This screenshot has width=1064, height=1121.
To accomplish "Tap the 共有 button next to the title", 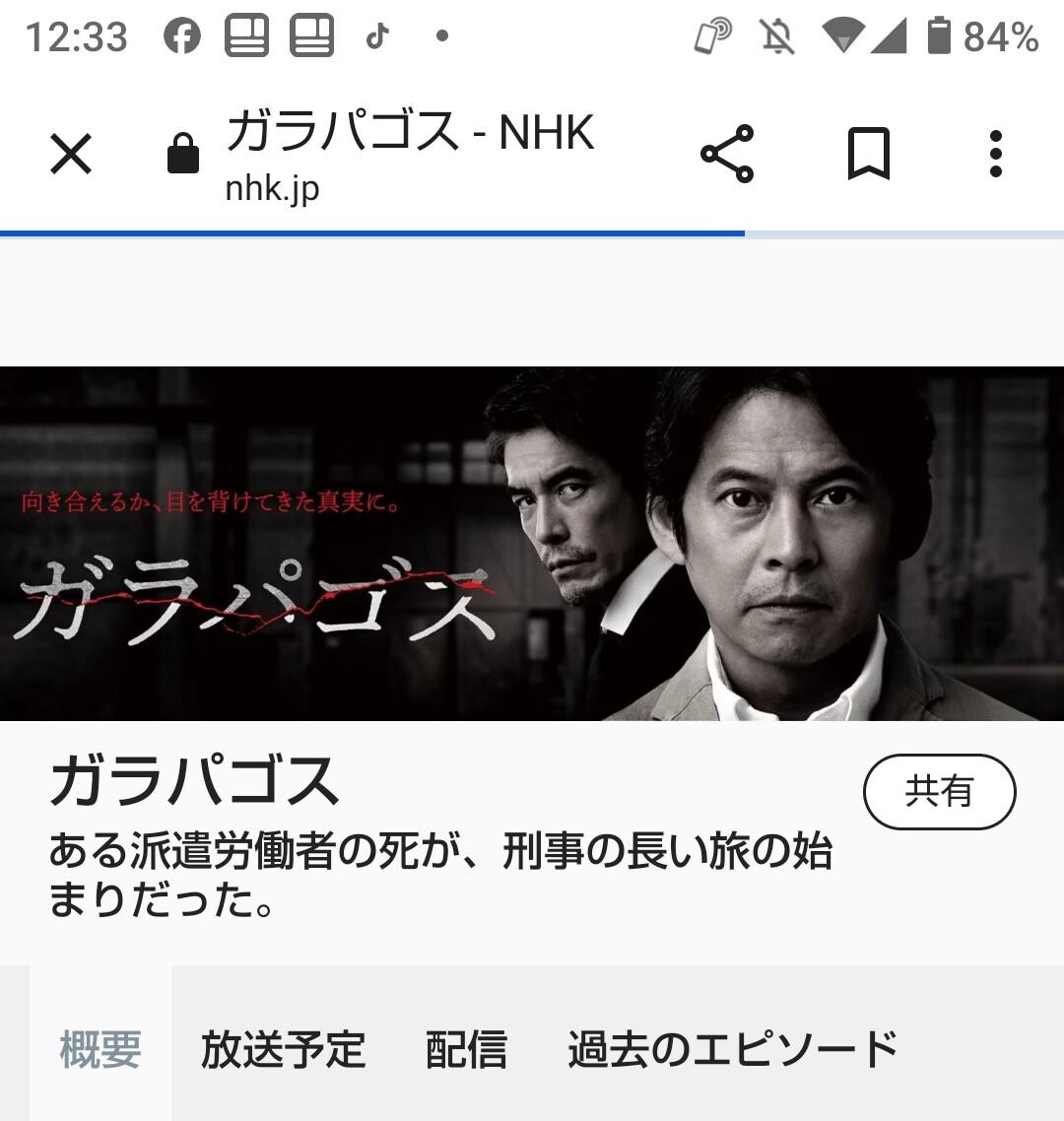I will pyautogui.click(x=939, y=791).
